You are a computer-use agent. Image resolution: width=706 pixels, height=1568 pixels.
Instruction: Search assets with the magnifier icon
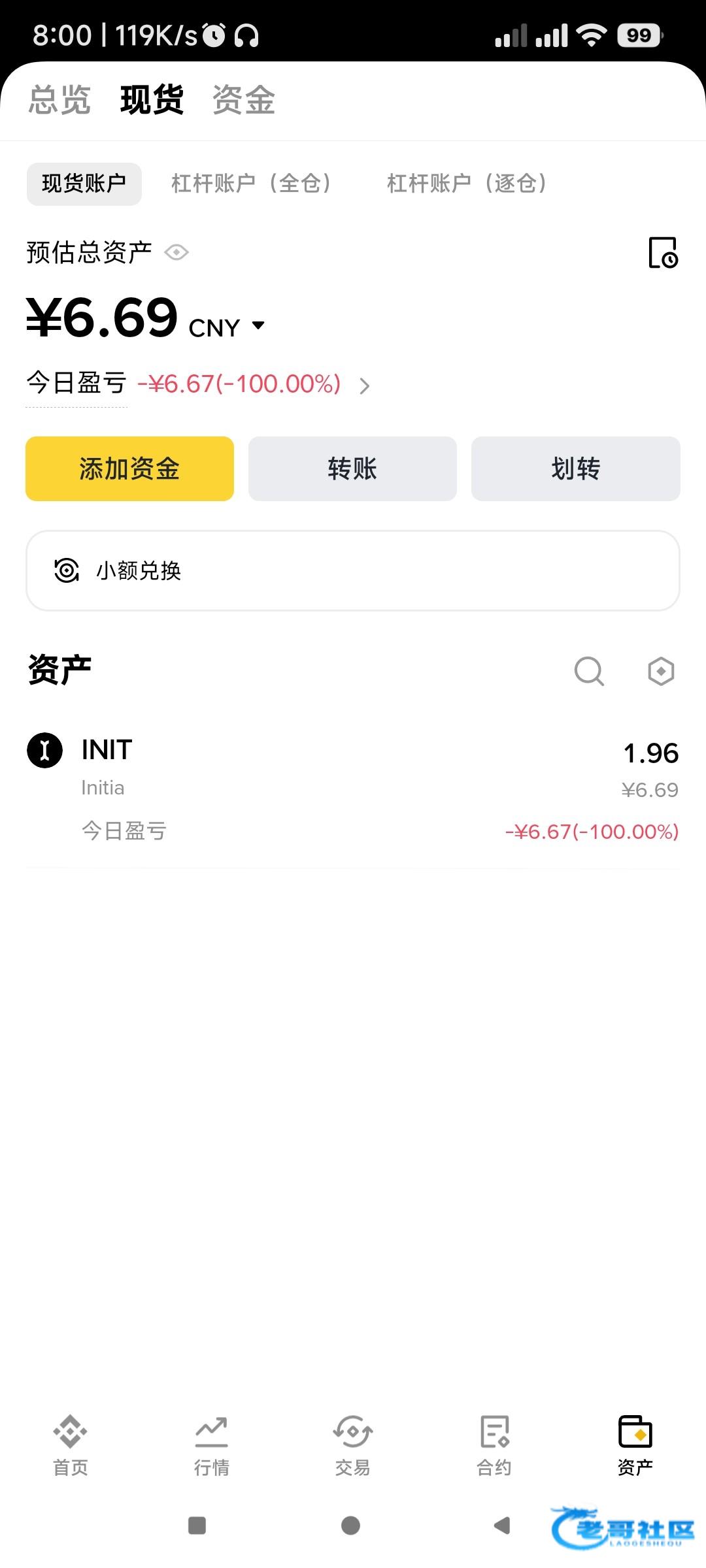[589, 671]
